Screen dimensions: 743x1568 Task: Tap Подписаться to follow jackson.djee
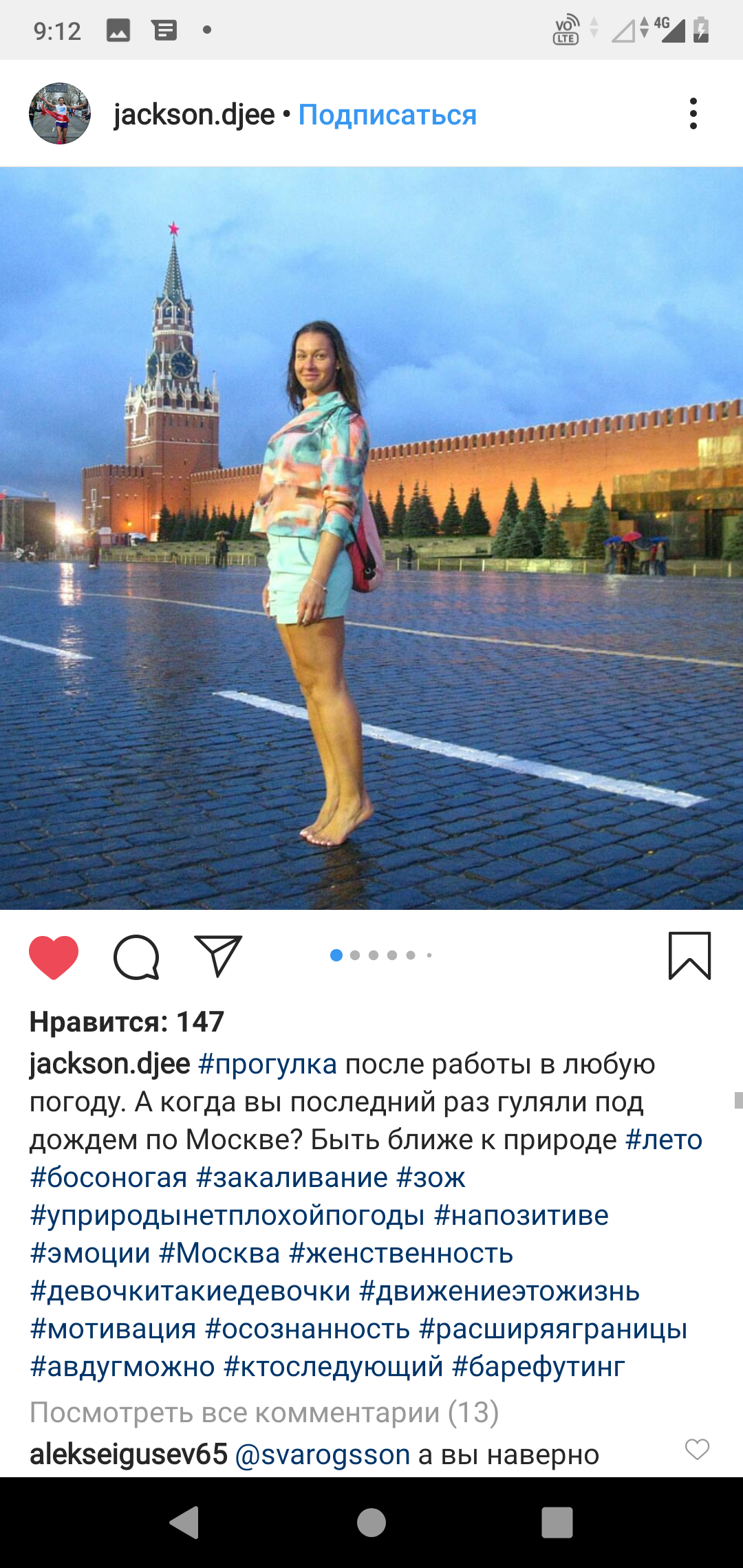(x=387, y=115)
